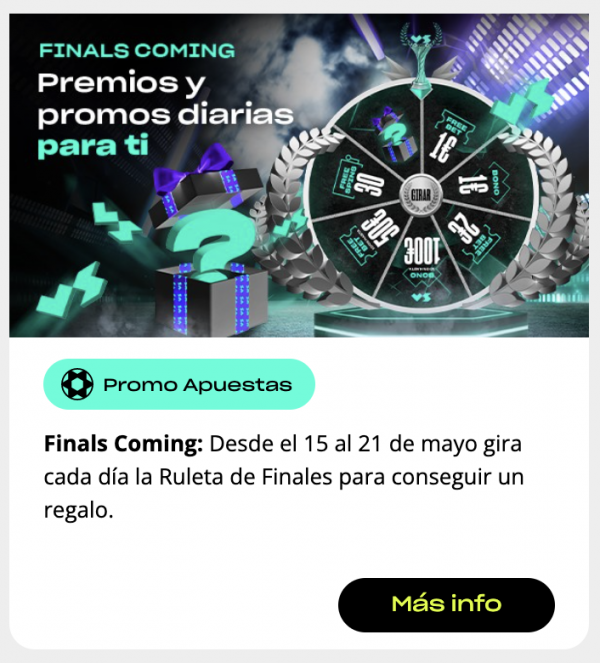Select the Promo Apuestas chip
Screen dimensions: 600x663
[x=179, y=384]
